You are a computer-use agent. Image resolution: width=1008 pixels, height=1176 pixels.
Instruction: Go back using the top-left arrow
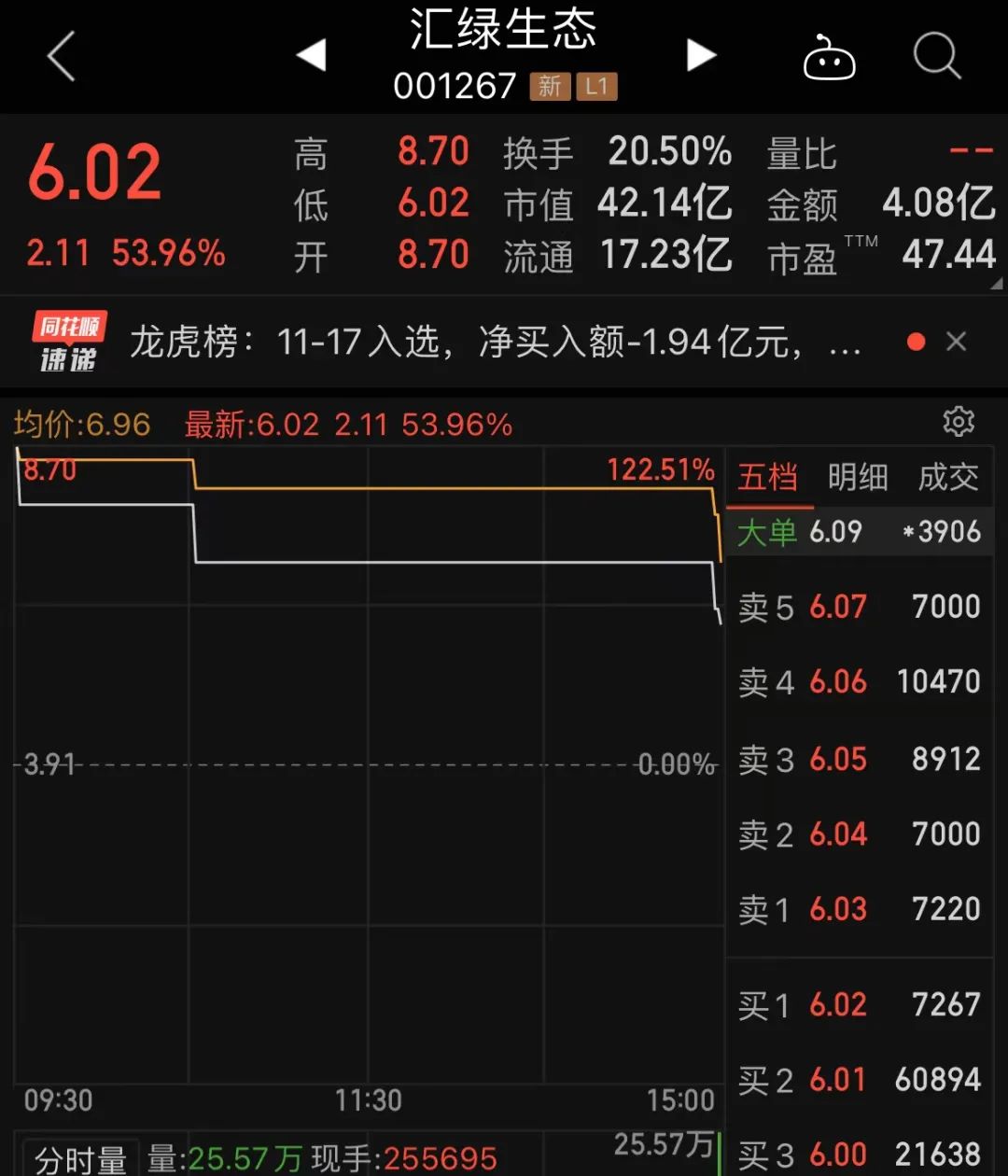[x=61, y=56]
